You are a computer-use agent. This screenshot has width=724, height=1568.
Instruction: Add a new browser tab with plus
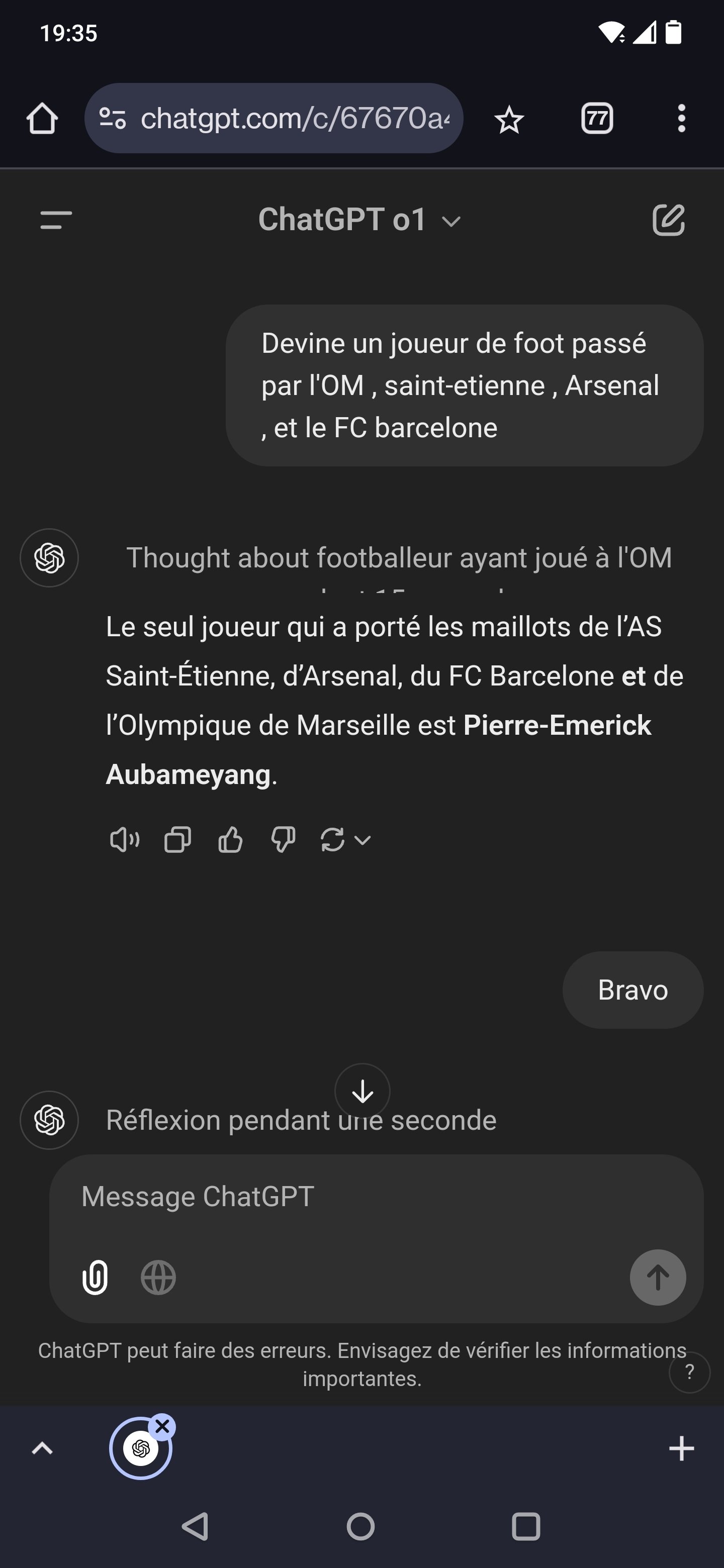681,1448
